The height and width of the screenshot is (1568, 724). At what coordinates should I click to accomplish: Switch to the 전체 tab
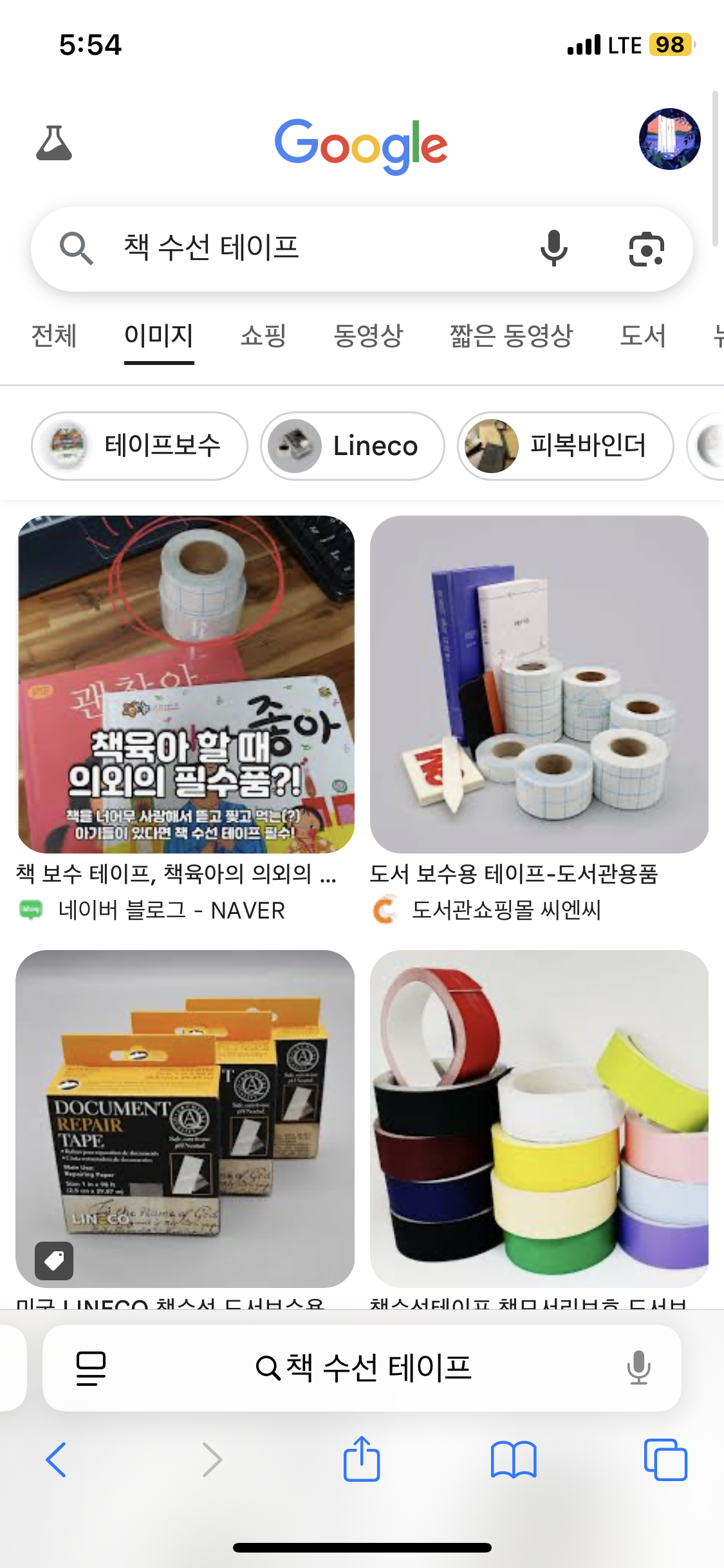pyautogui.click(x=54, y=335)
